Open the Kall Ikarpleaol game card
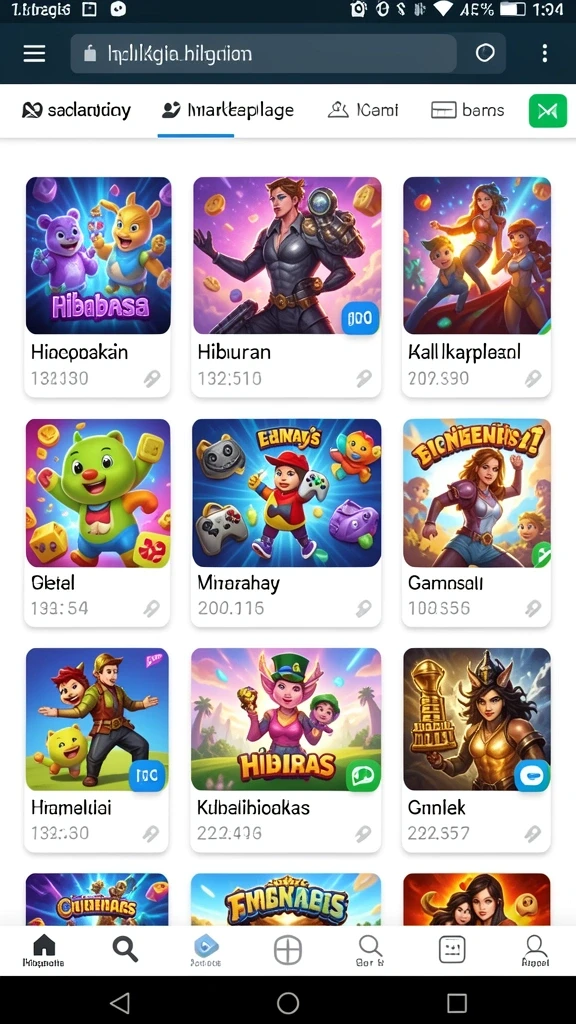The height and width of the screenshot is (1024, 576). 477,287
